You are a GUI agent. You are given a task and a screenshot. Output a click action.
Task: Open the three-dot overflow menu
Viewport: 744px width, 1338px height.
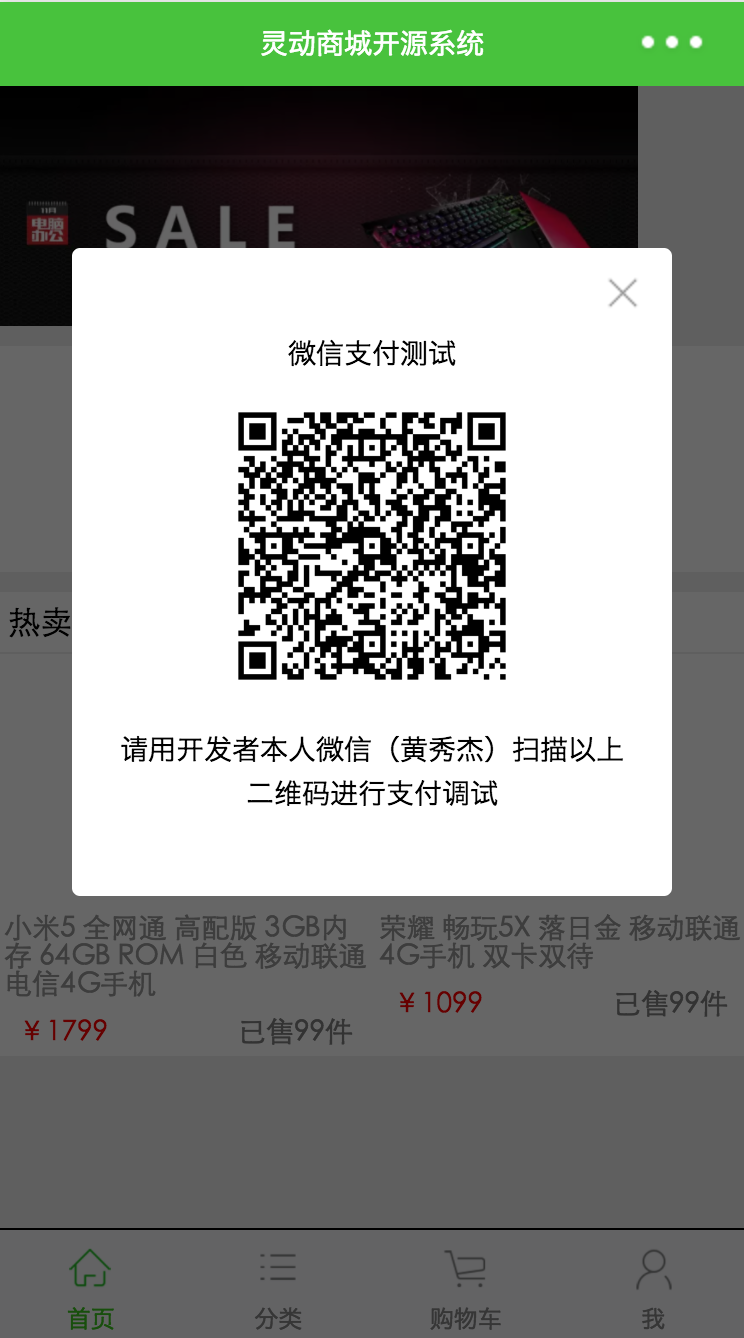[671, 42]
